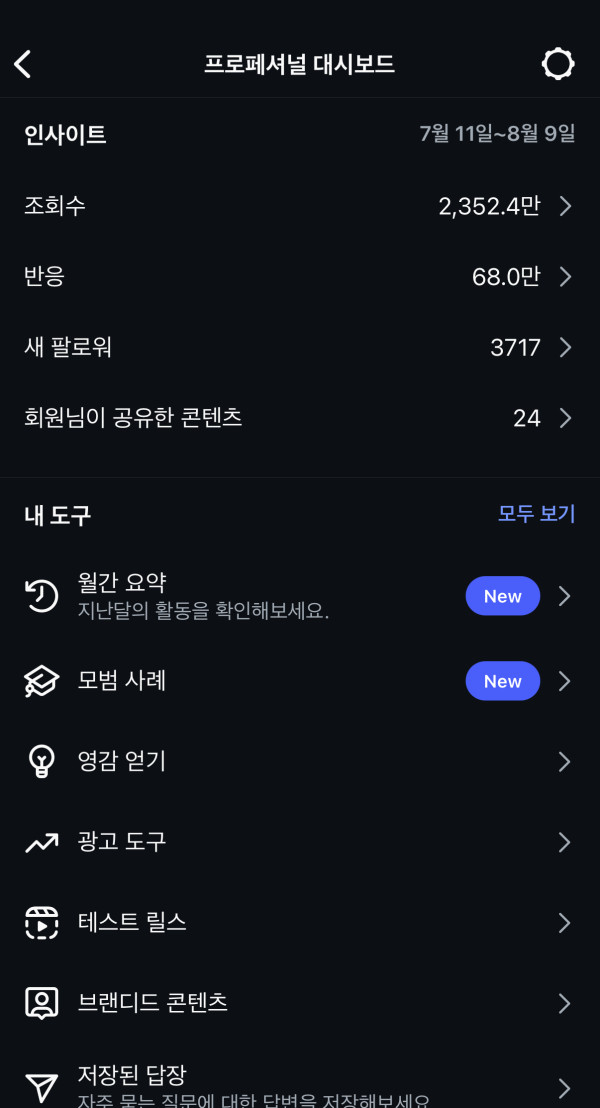The width and height of the screenshot is (600, 1108).
Task: Open 모범 사례
Action: pos(300,681)
